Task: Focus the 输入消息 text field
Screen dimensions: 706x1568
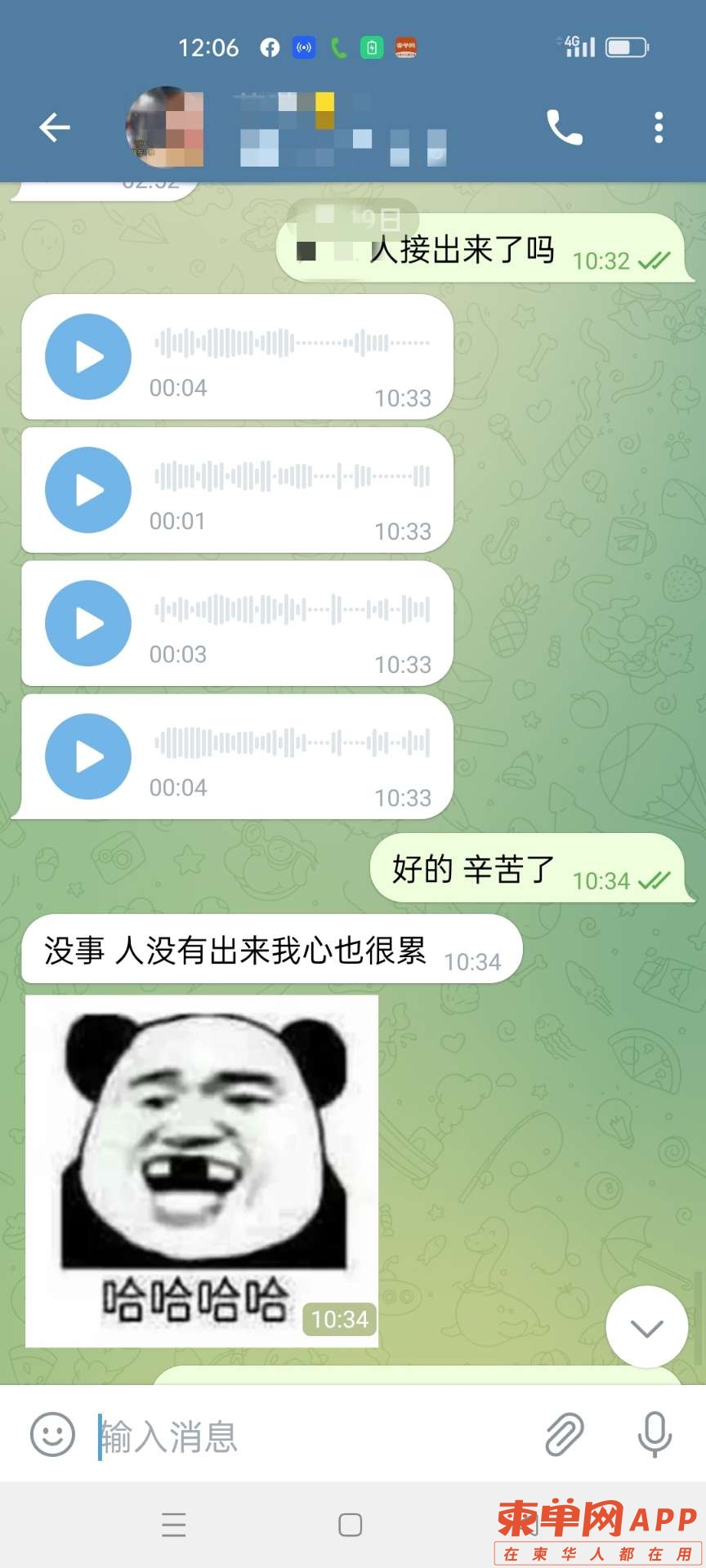Action: pyautogui.click(x=311, y=1437)
